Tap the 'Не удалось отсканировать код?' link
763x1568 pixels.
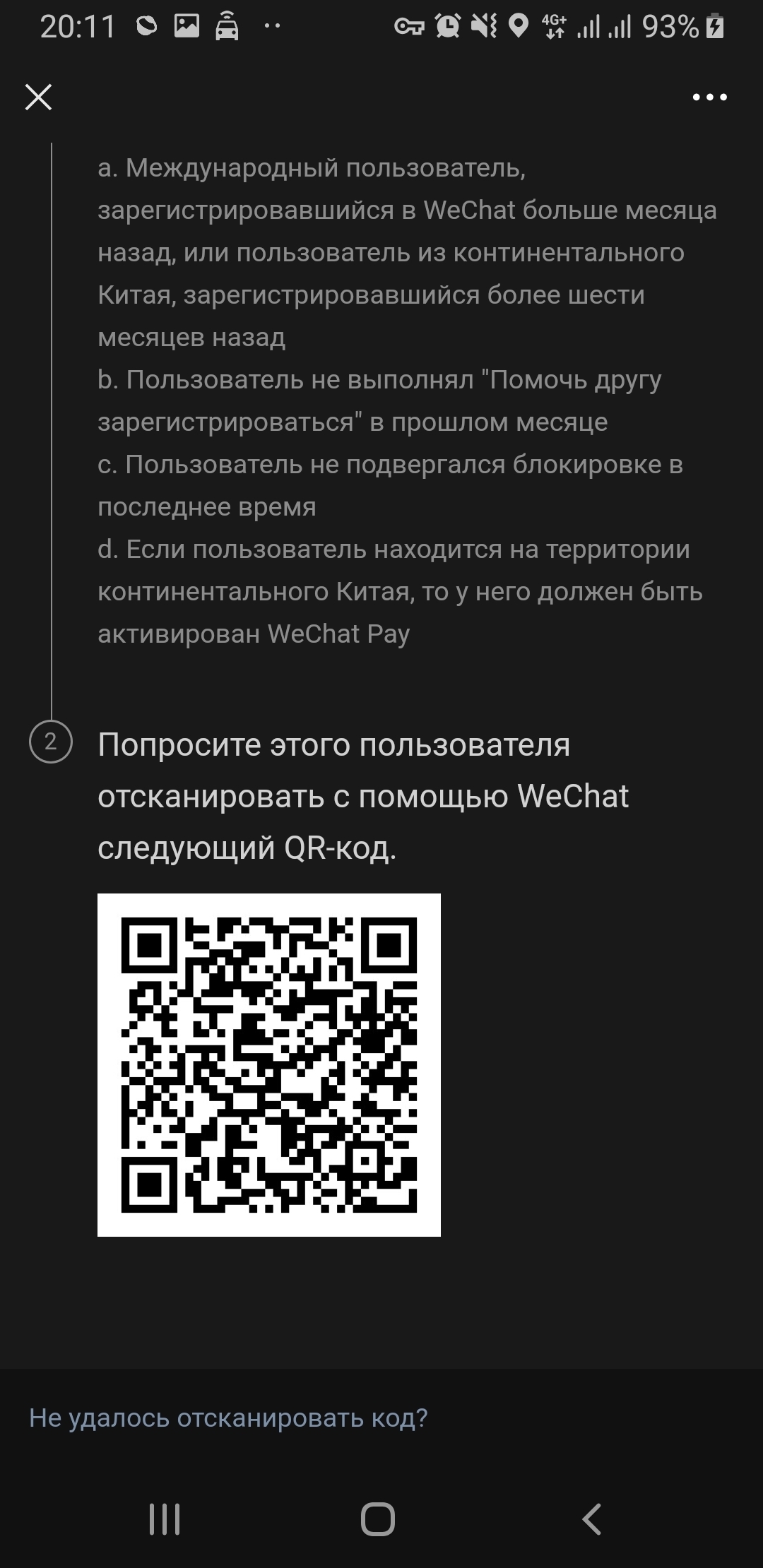228,1418
